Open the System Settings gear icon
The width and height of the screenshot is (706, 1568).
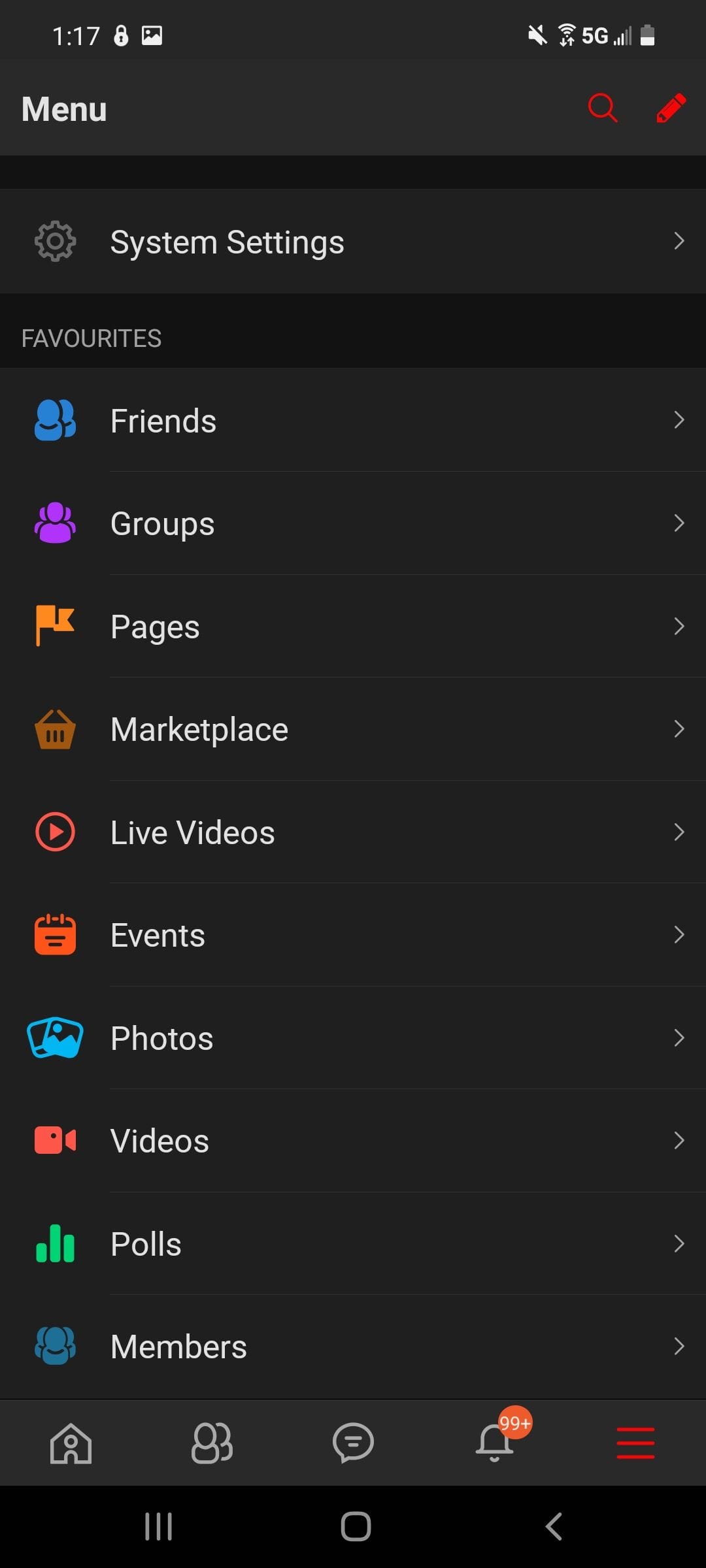pos(56,240)
